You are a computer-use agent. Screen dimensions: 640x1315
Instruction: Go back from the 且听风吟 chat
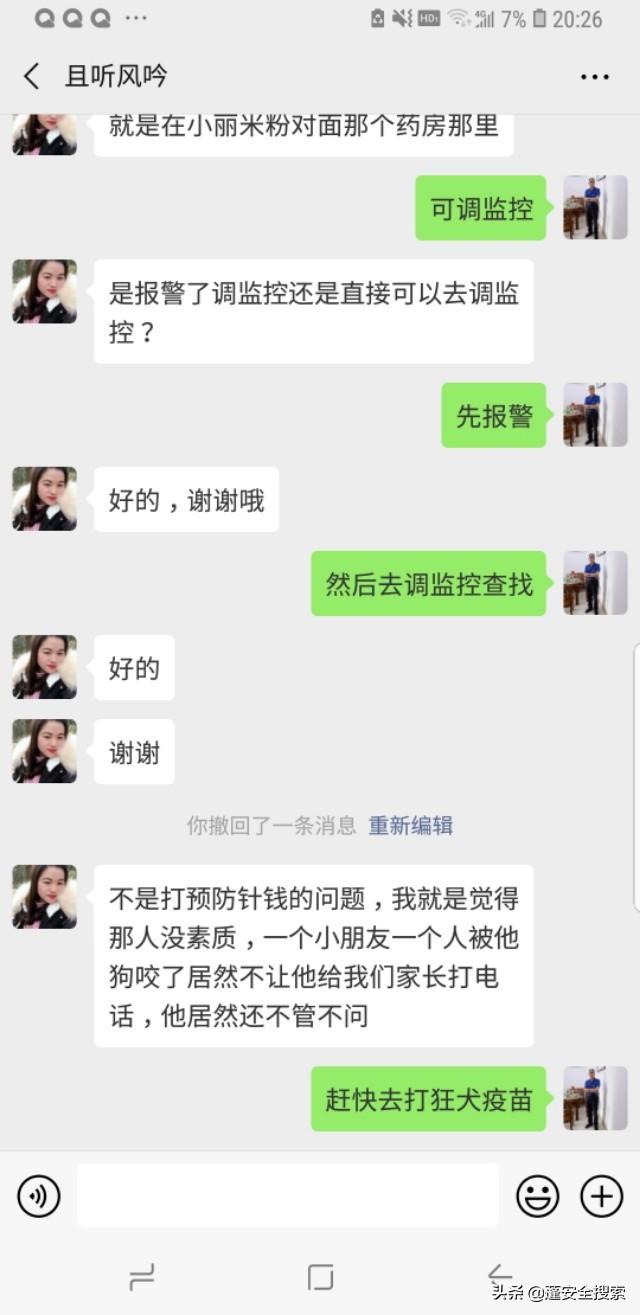point(32,76)
